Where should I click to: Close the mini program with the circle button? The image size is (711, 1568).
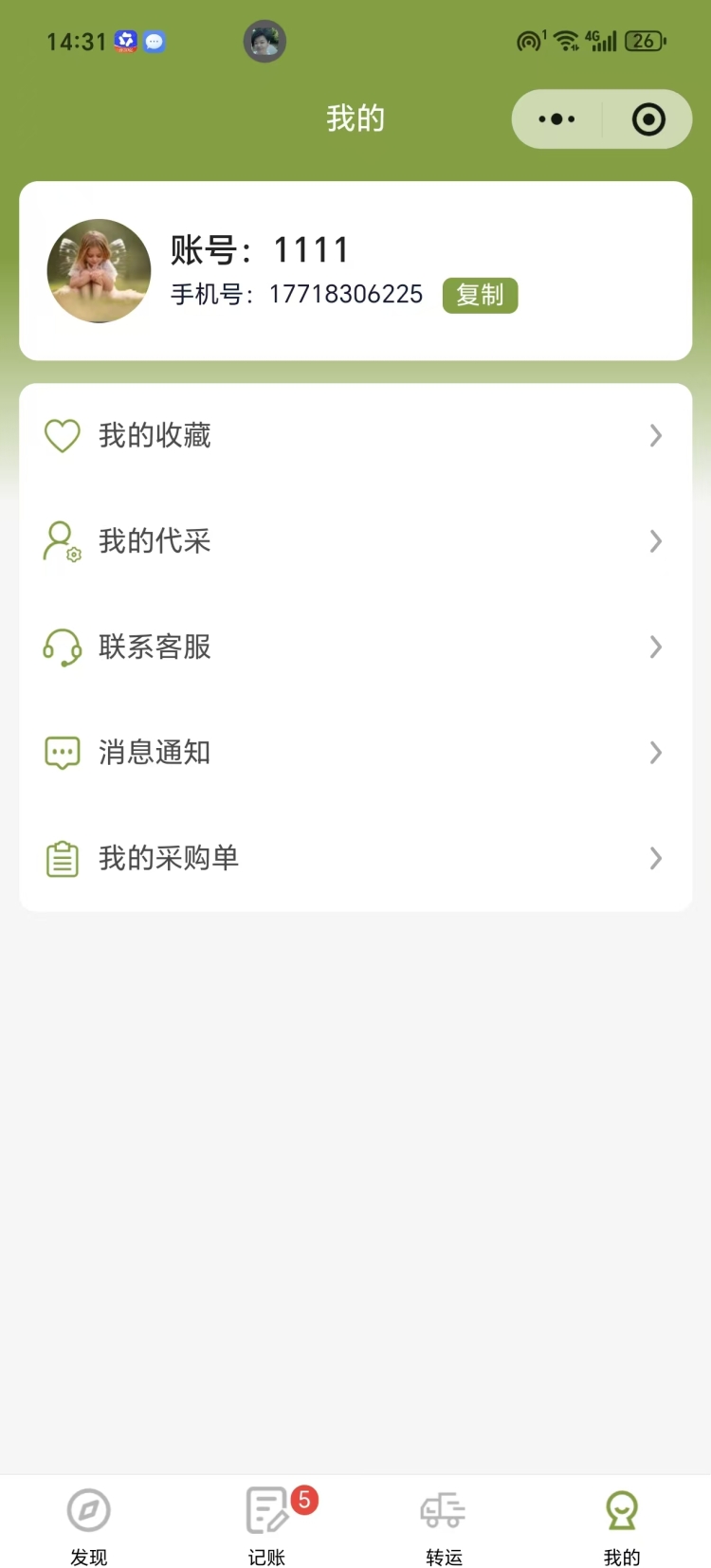[x=648, y=119]
